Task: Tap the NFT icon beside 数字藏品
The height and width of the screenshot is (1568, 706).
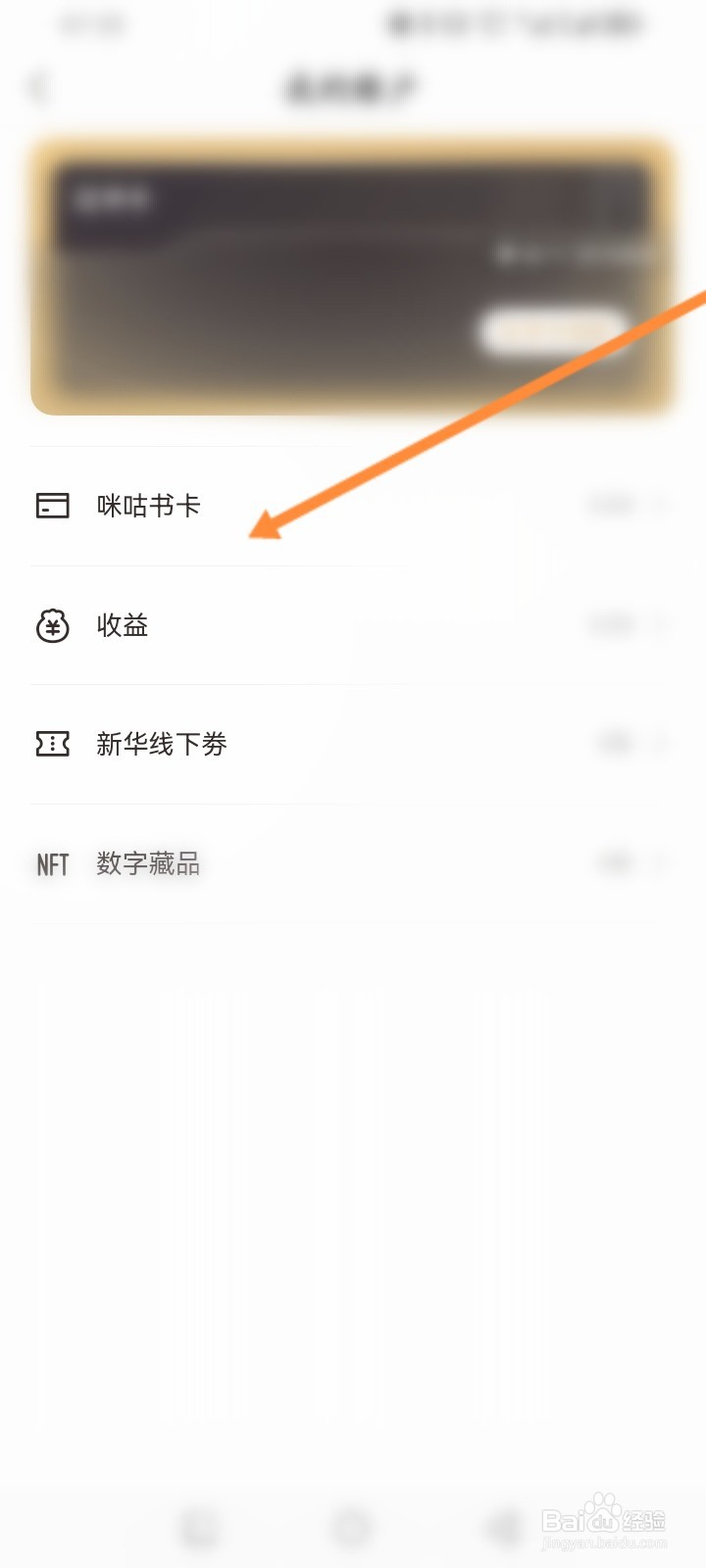Action: point(51,864)
